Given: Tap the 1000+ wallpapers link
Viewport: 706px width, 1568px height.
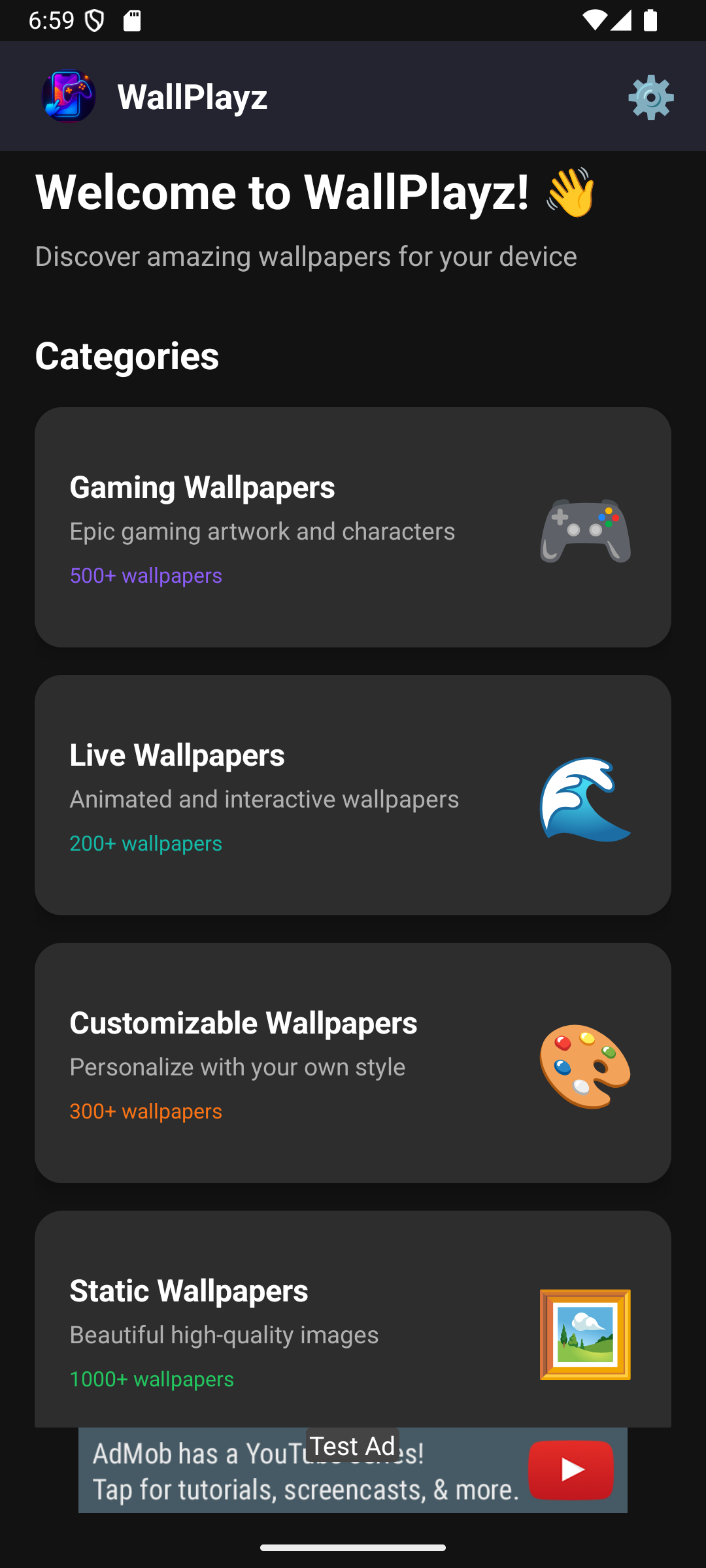Looking at the screenshot, I should tap(152, 1379).
